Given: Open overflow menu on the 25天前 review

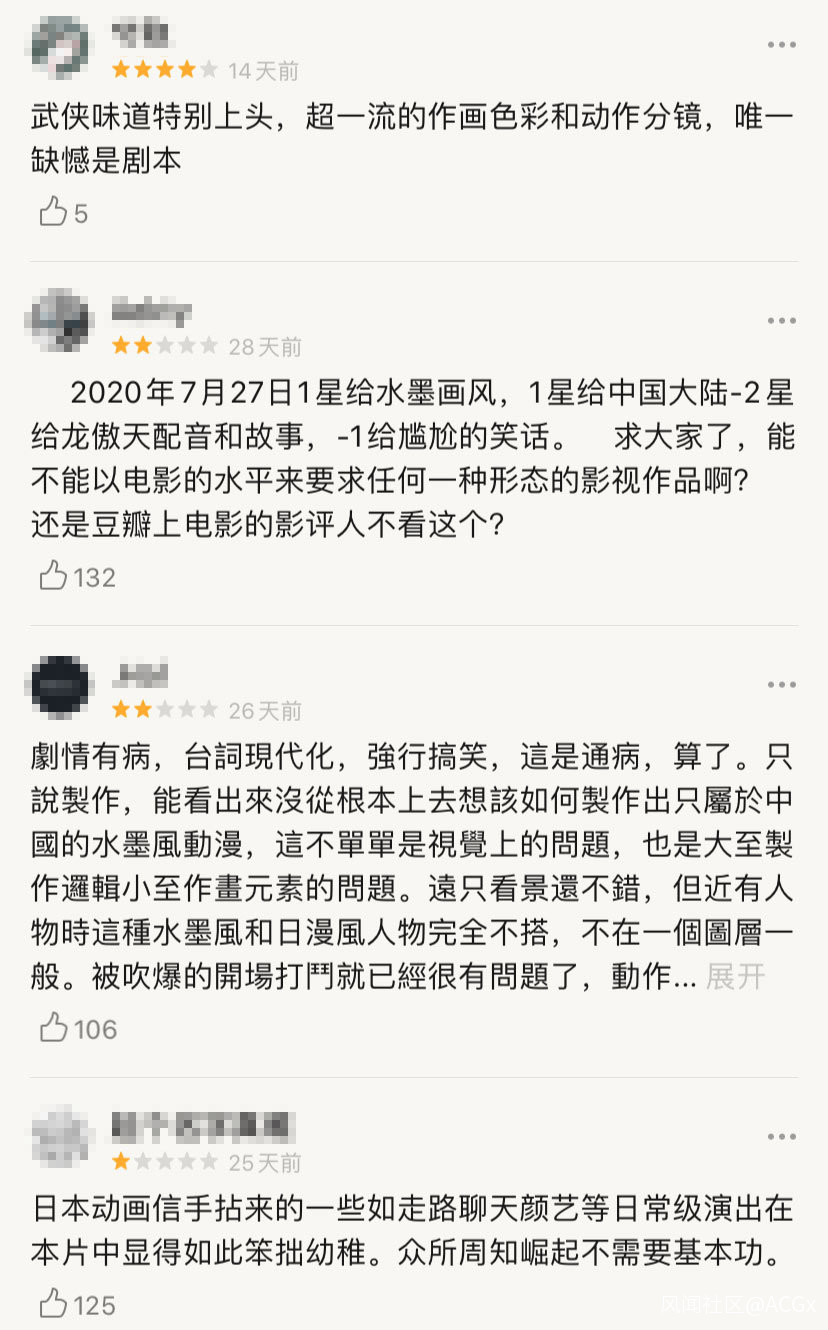Looking at the screenshot, I should tap(782, 1137).
